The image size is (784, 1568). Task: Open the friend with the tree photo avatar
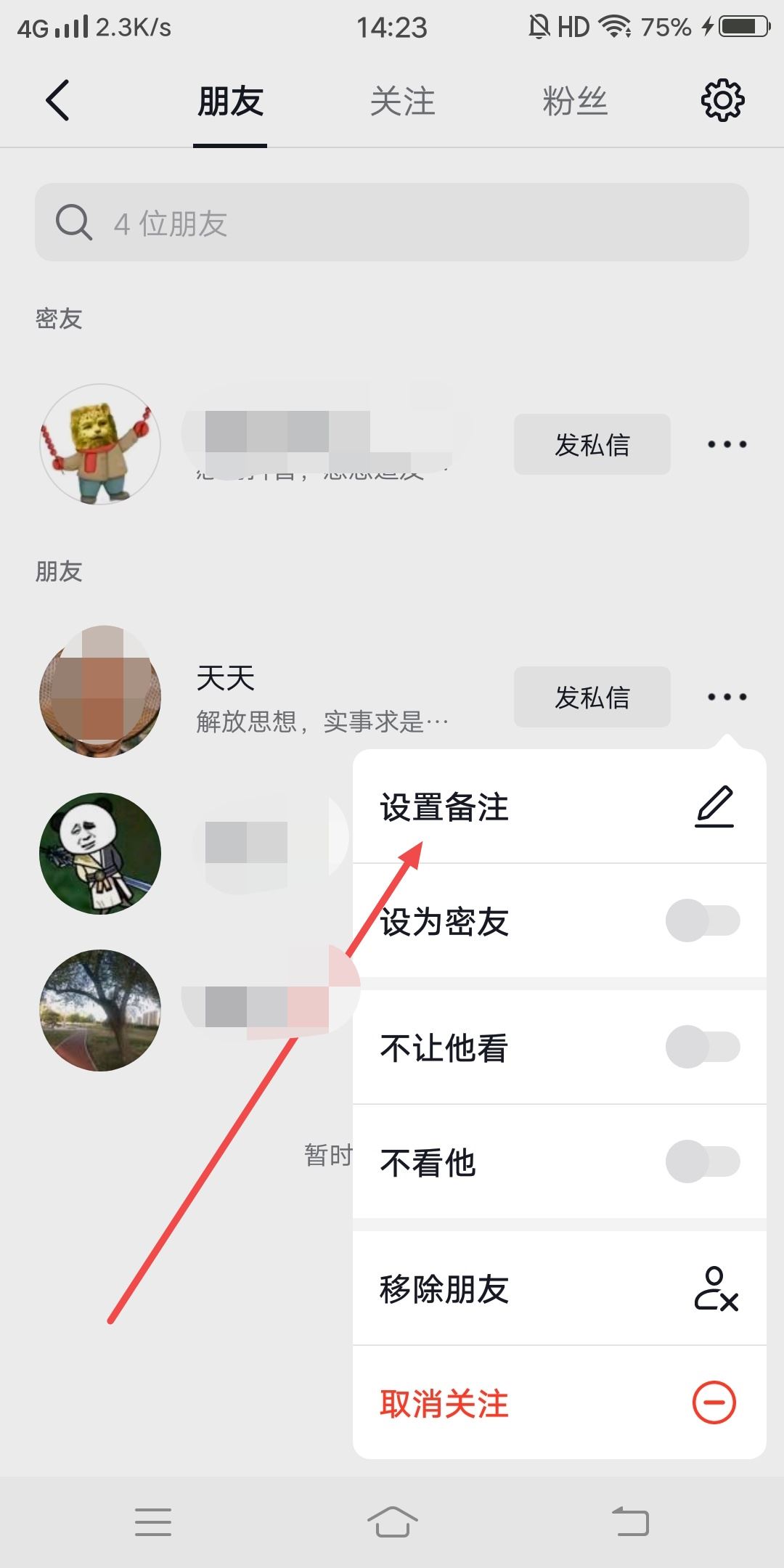100,1010
